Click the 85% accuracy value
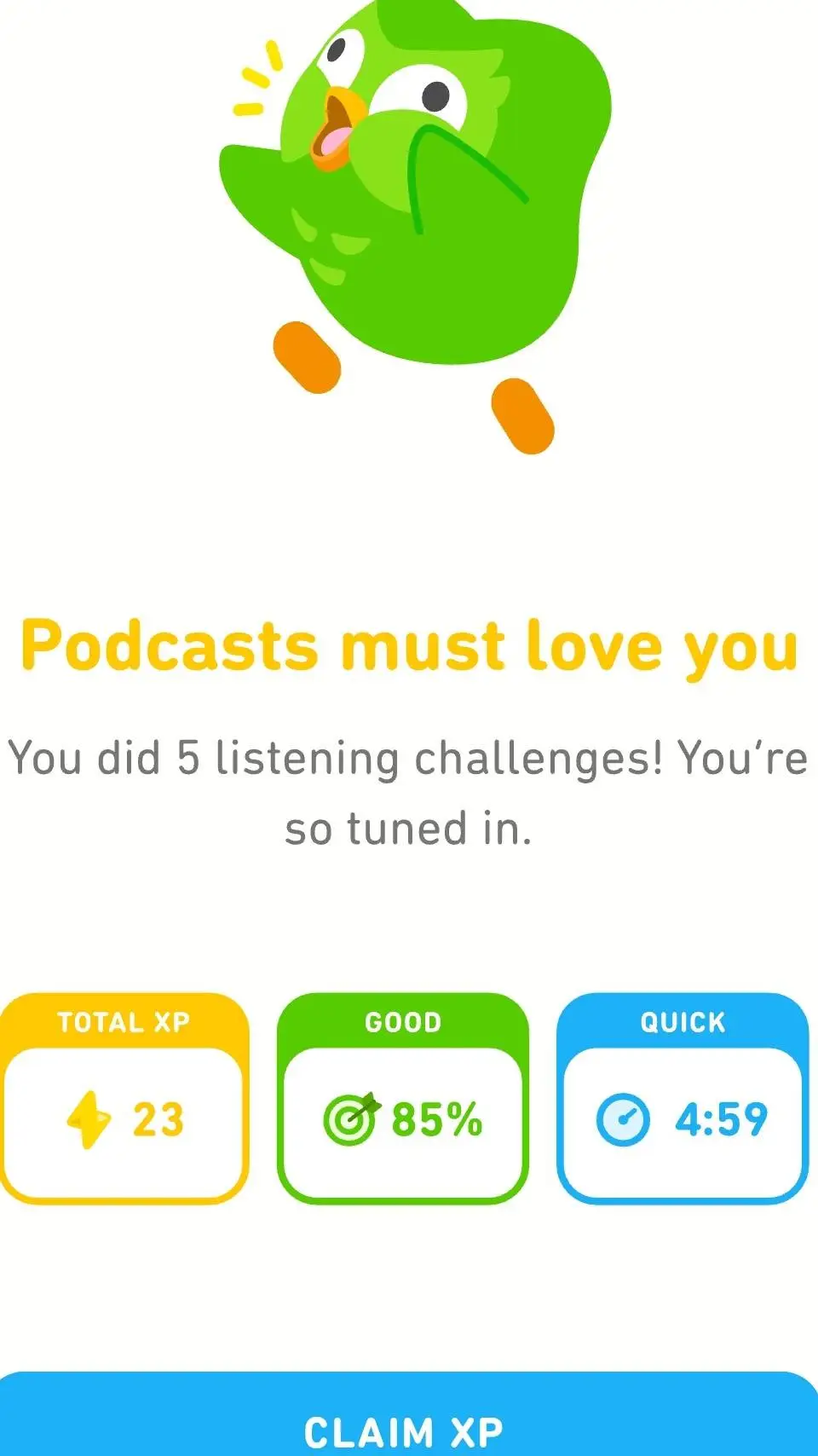Image resolution: width=818 pixels, height=1456 pixels. [x=437, y=1118]
